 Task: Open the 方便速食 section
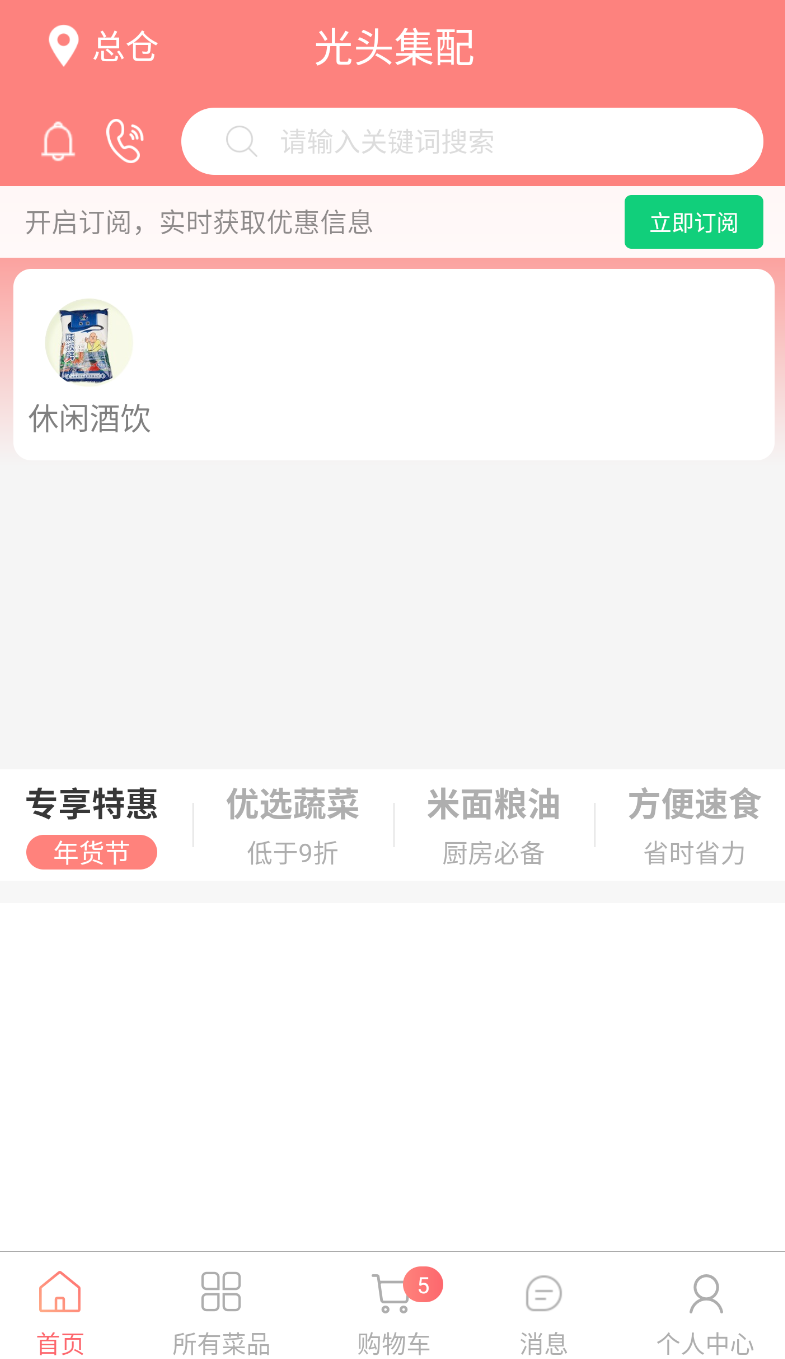(x=694, y=805)
